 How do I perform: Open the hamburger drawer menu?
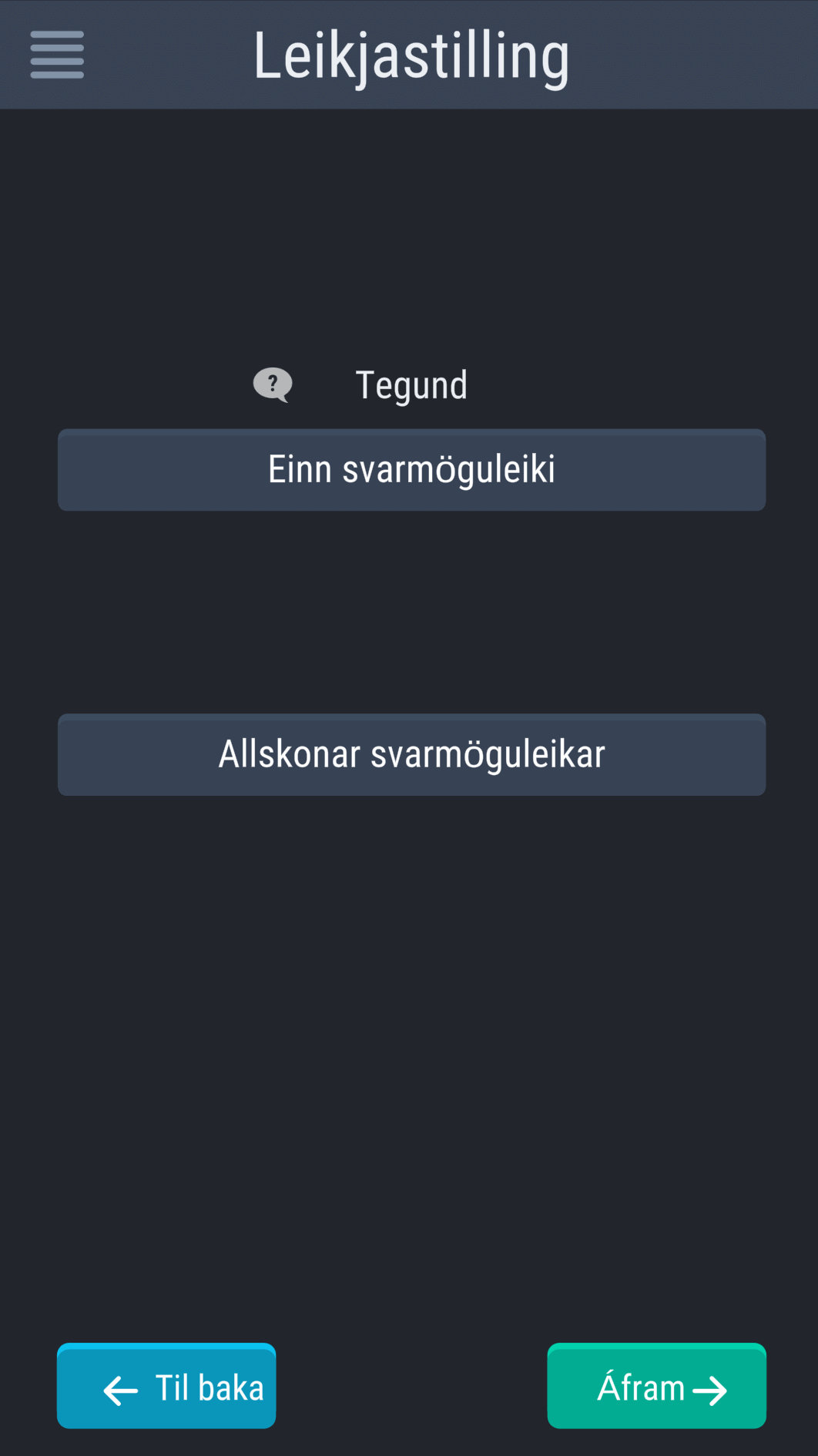tap(57, 55)
